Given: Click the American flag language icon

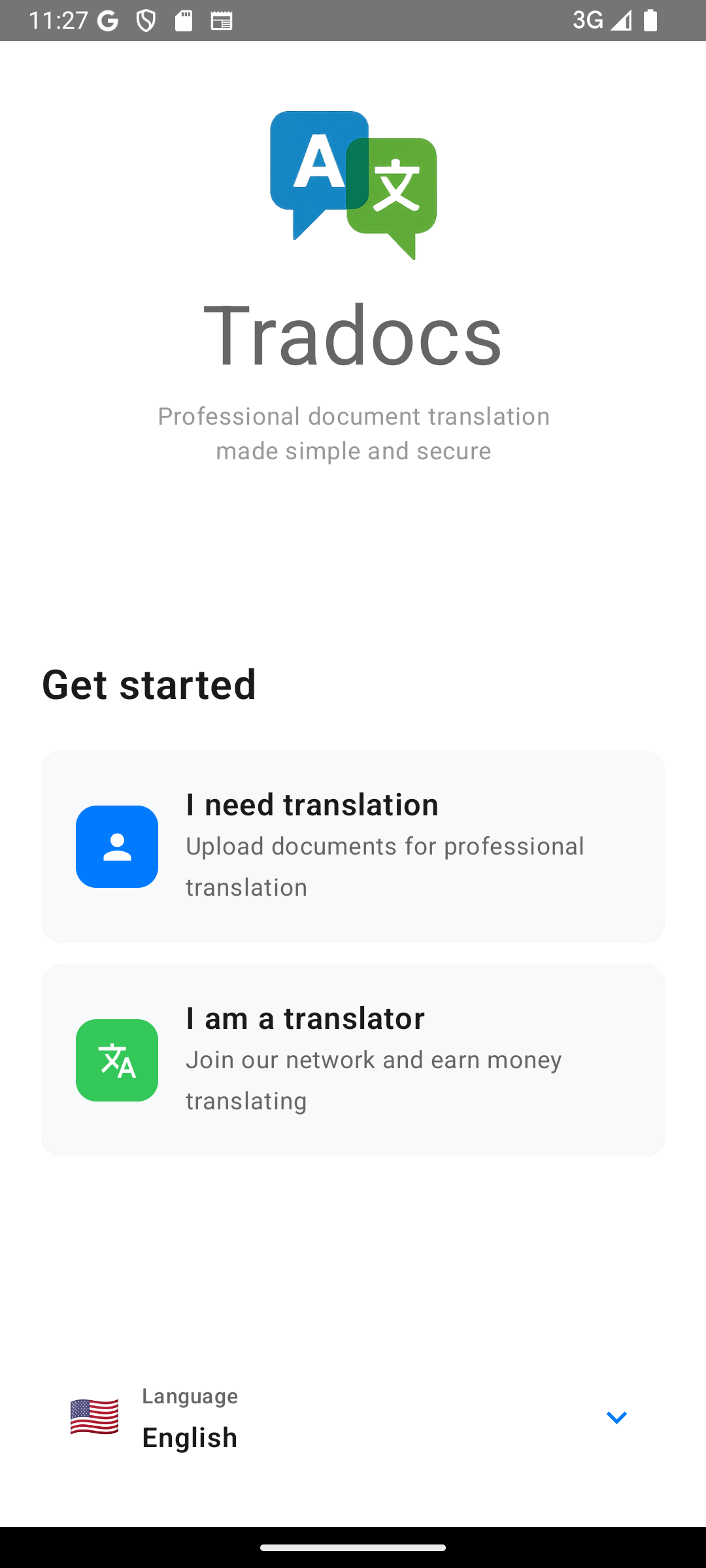Looking at the screenshot, I should pyautogui.click(x=93, y=1419).
